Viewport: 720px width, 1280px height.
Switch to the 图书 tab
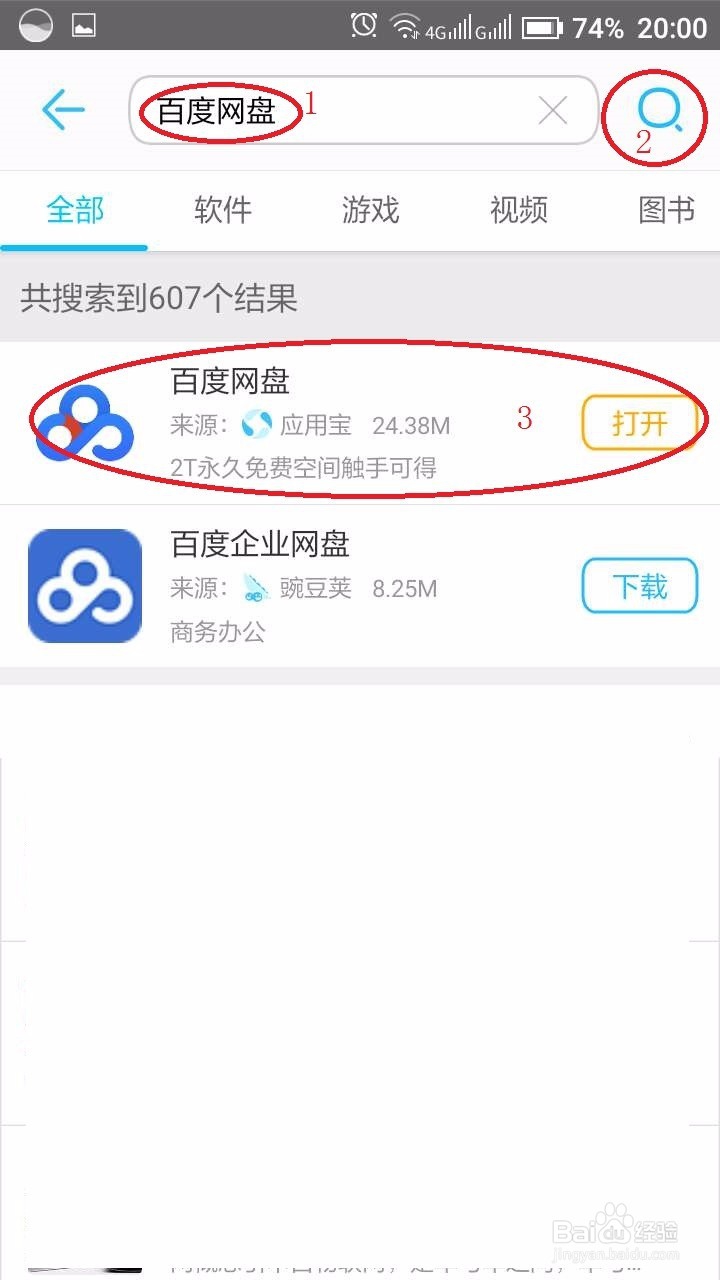665,210
